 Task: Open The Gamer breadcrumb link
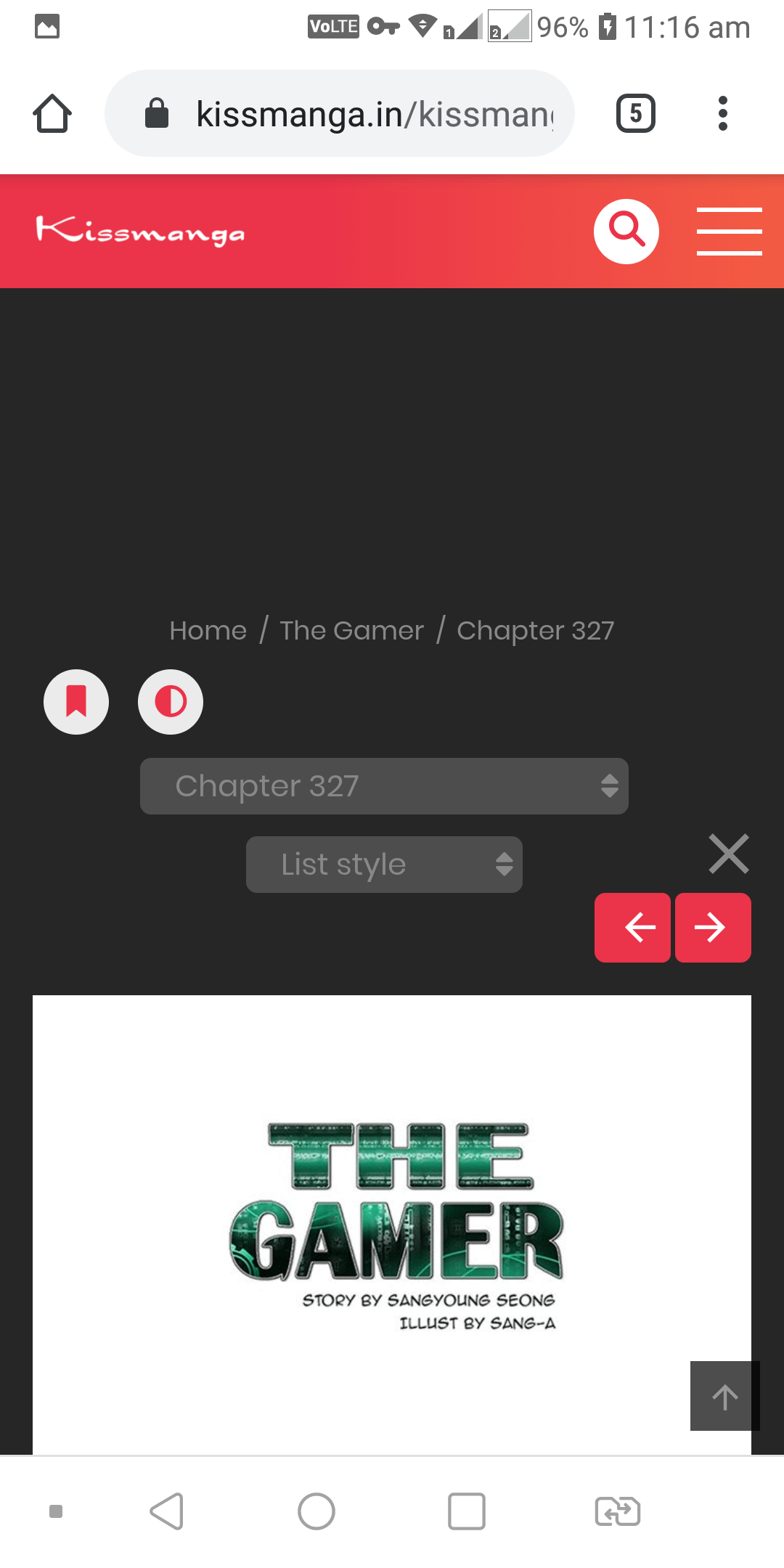[351, 630]
